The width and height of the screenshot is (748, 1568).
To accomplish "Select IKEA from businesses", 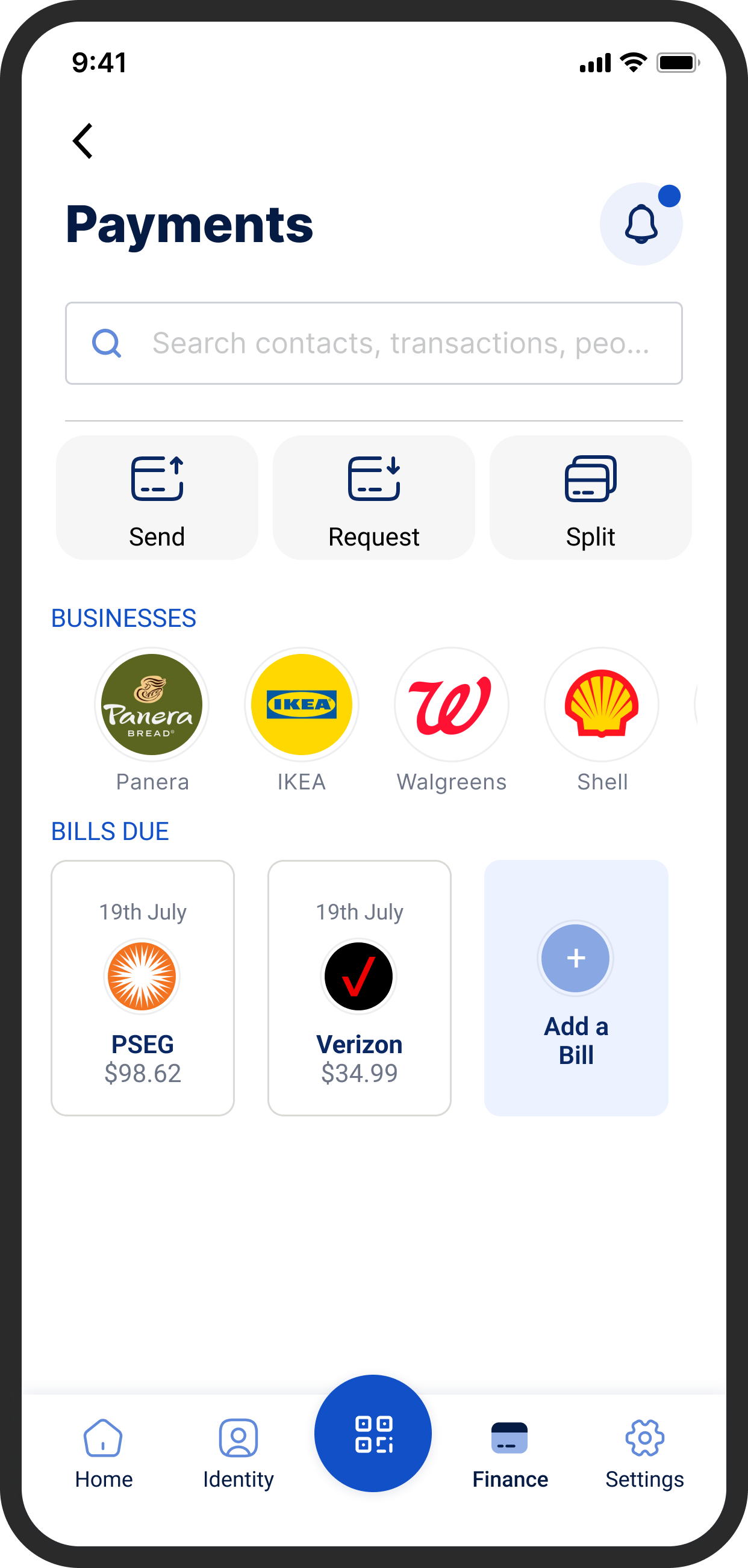I will [x=301, y=705].
